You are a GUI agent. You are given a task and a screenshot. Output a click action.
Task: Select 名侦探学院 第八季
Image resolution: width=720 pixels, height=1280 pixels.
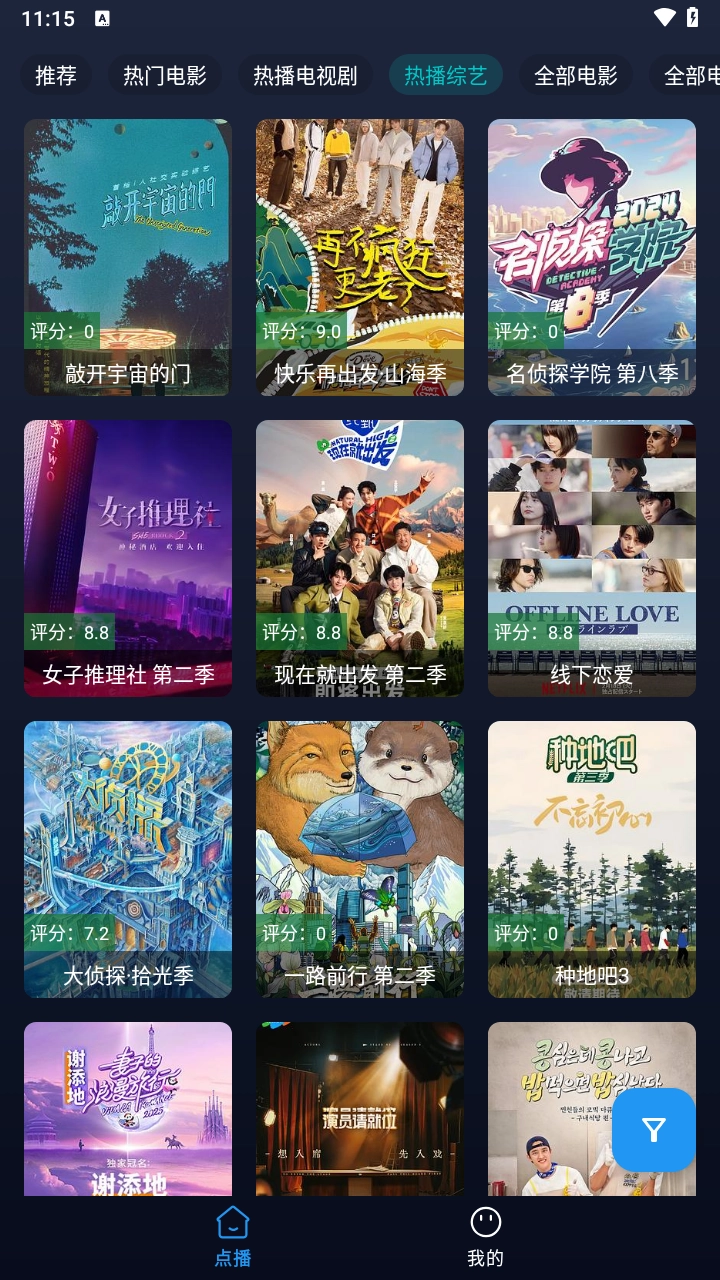click(x=591, y=255)
